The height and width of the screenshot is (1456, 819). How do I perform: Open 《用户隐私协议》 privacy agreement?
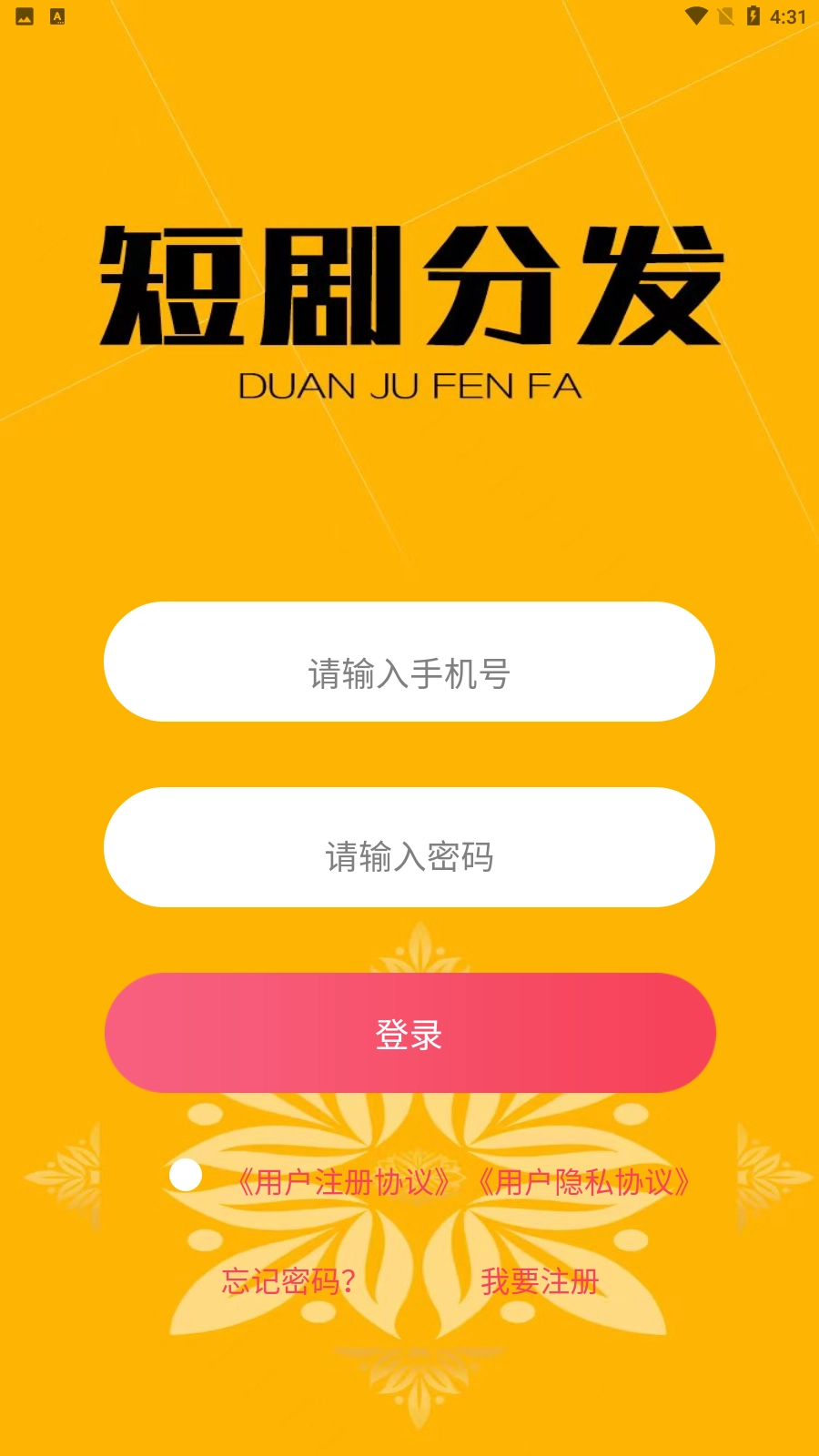[x=583, y=1182]
